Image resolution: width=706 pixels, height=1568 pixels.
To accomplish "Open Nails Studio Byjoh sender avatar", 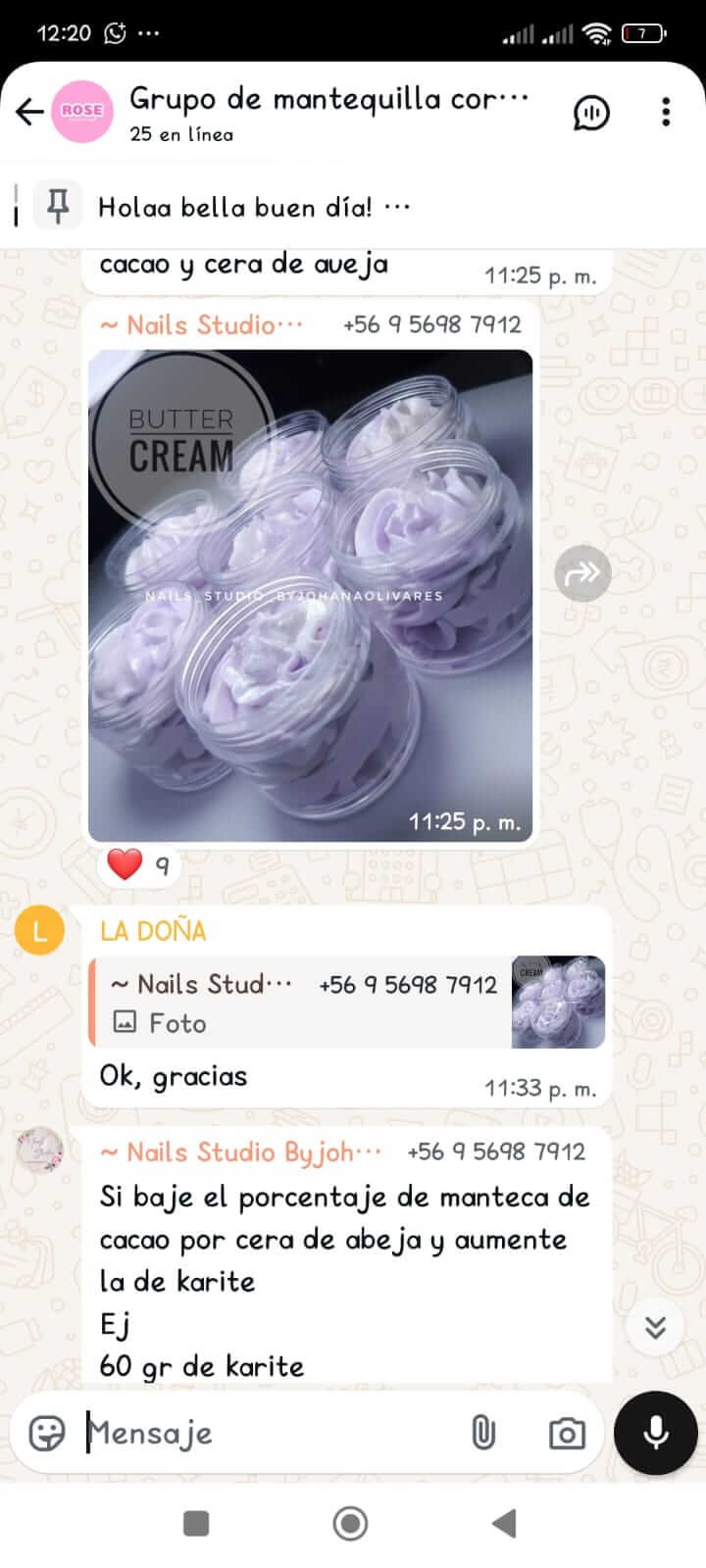I will [x=39, y=1151].
